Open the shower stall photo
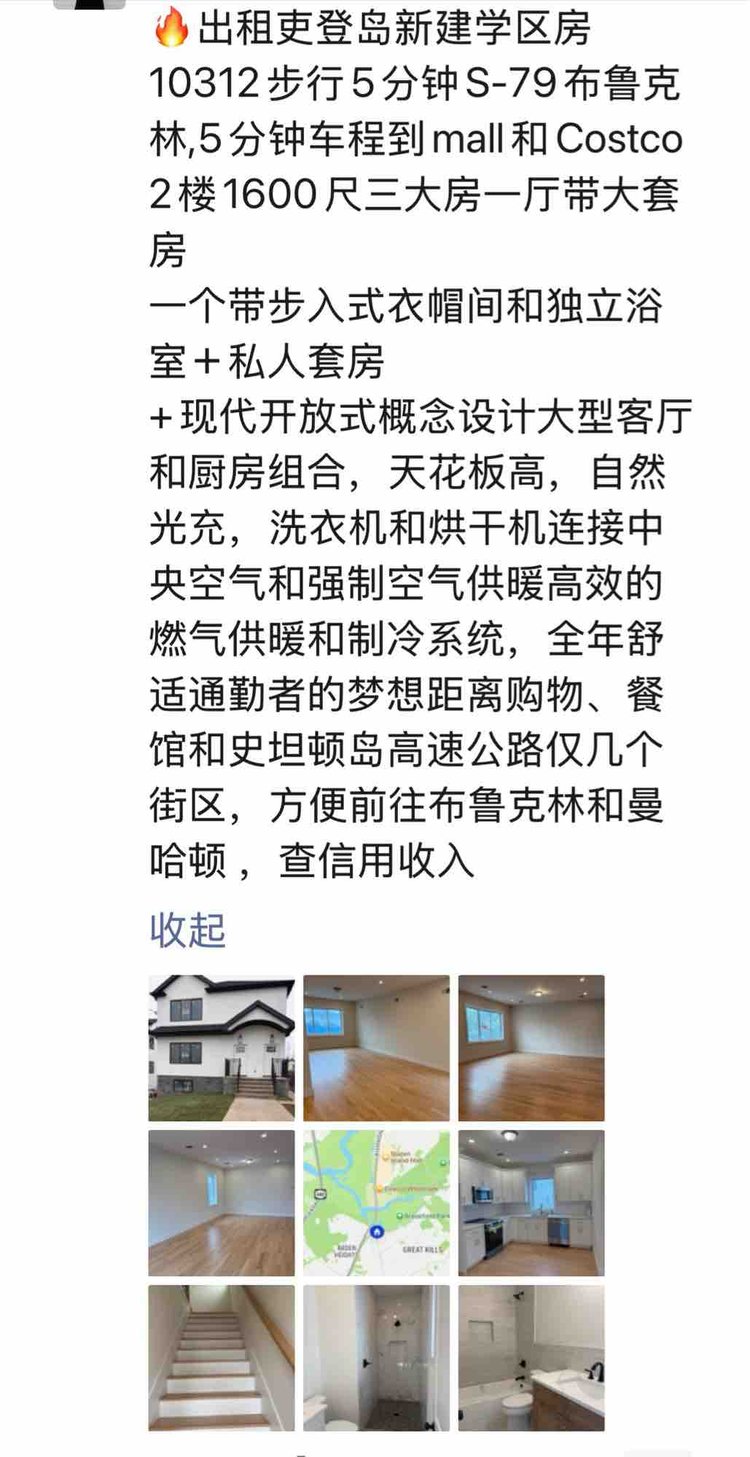The width and height of the screenshot is (750, 1457). pyautogui.click(x=377, y=1358)
